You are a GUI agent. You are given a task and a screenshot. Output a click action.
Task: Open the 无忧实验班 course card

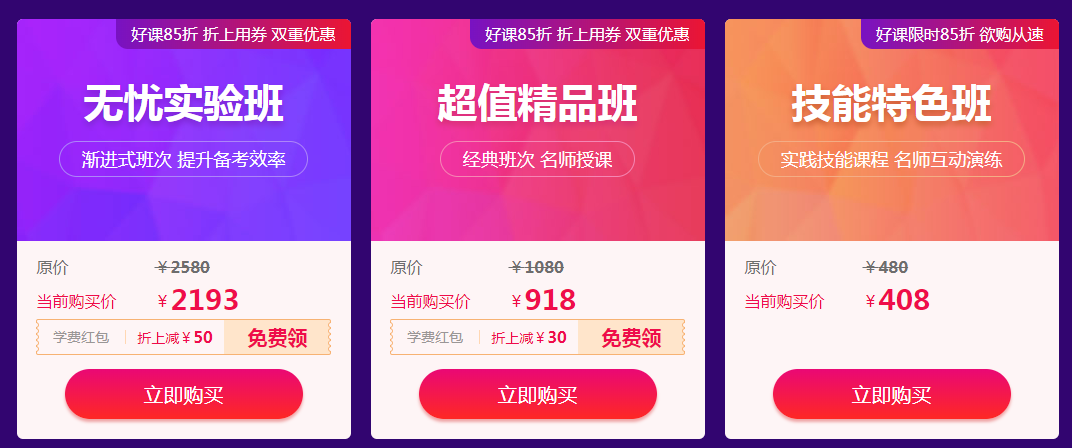(184, 104)
